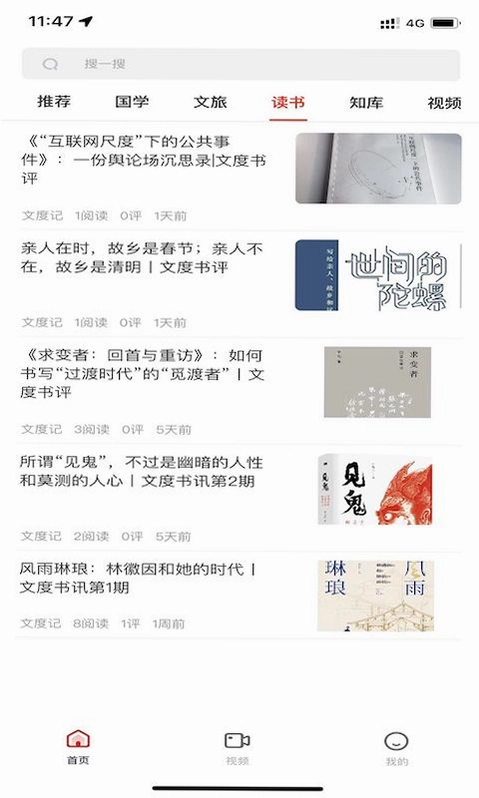Image resolution: width=479 pixels, height=798 pixels.
Task: Switch to the 推荐 tab
Action: (54, 102)
